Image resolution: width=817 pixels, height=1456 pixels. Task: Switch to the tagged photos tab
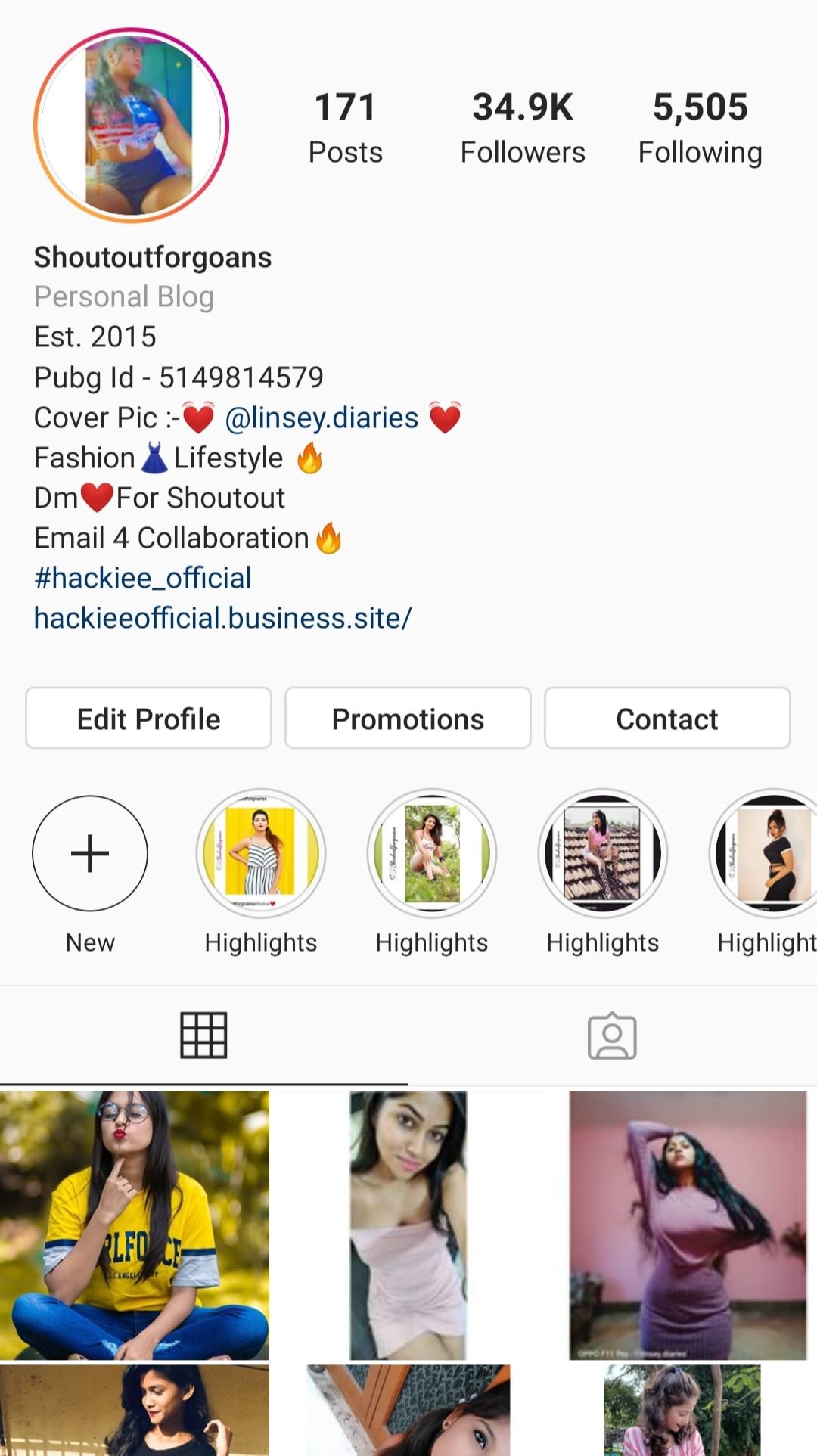pos(612,1035)
